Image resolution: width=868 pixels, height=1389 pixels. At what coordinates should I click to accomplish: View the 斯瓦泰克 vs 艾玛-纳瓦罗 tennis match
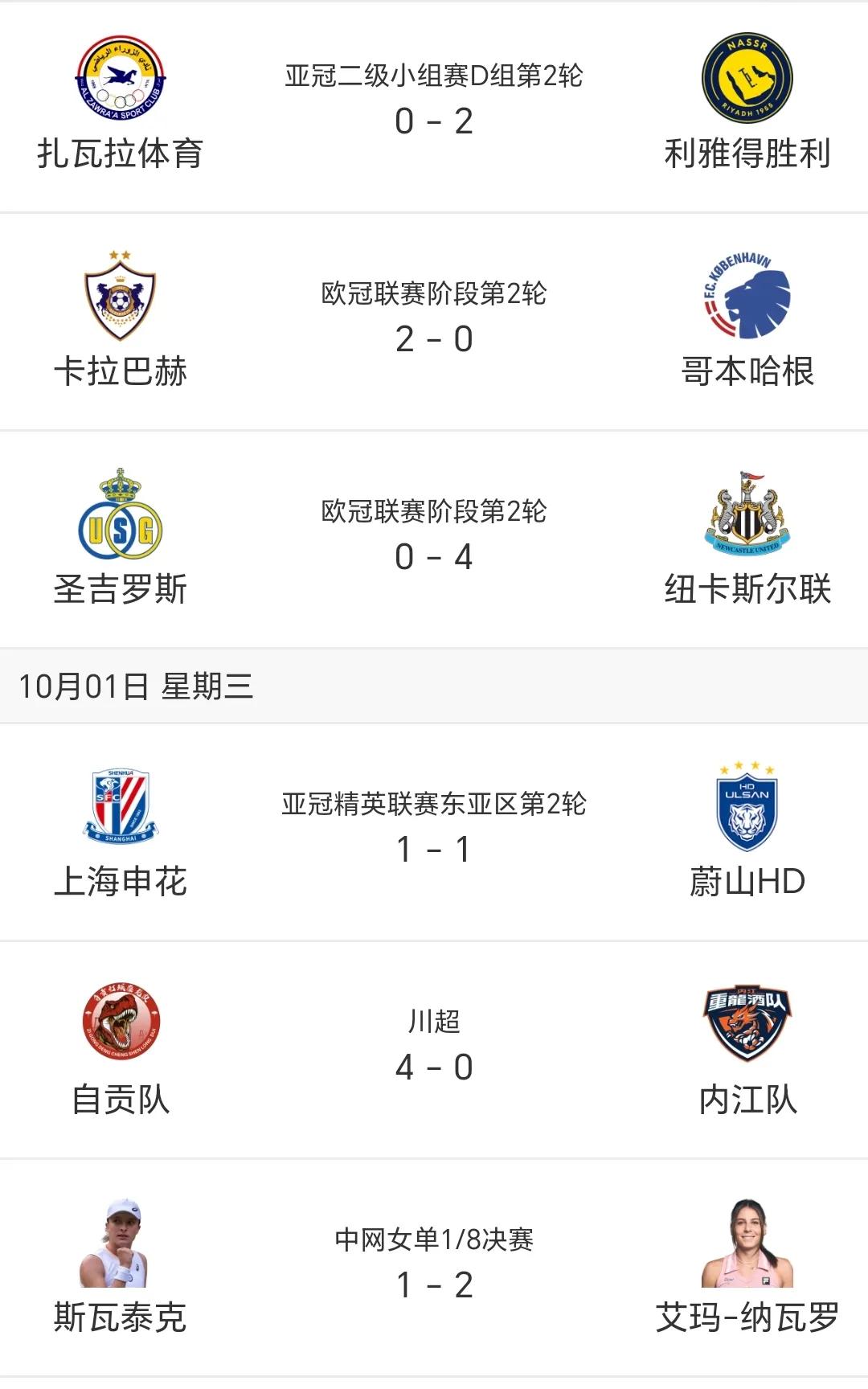point(434,1268)
